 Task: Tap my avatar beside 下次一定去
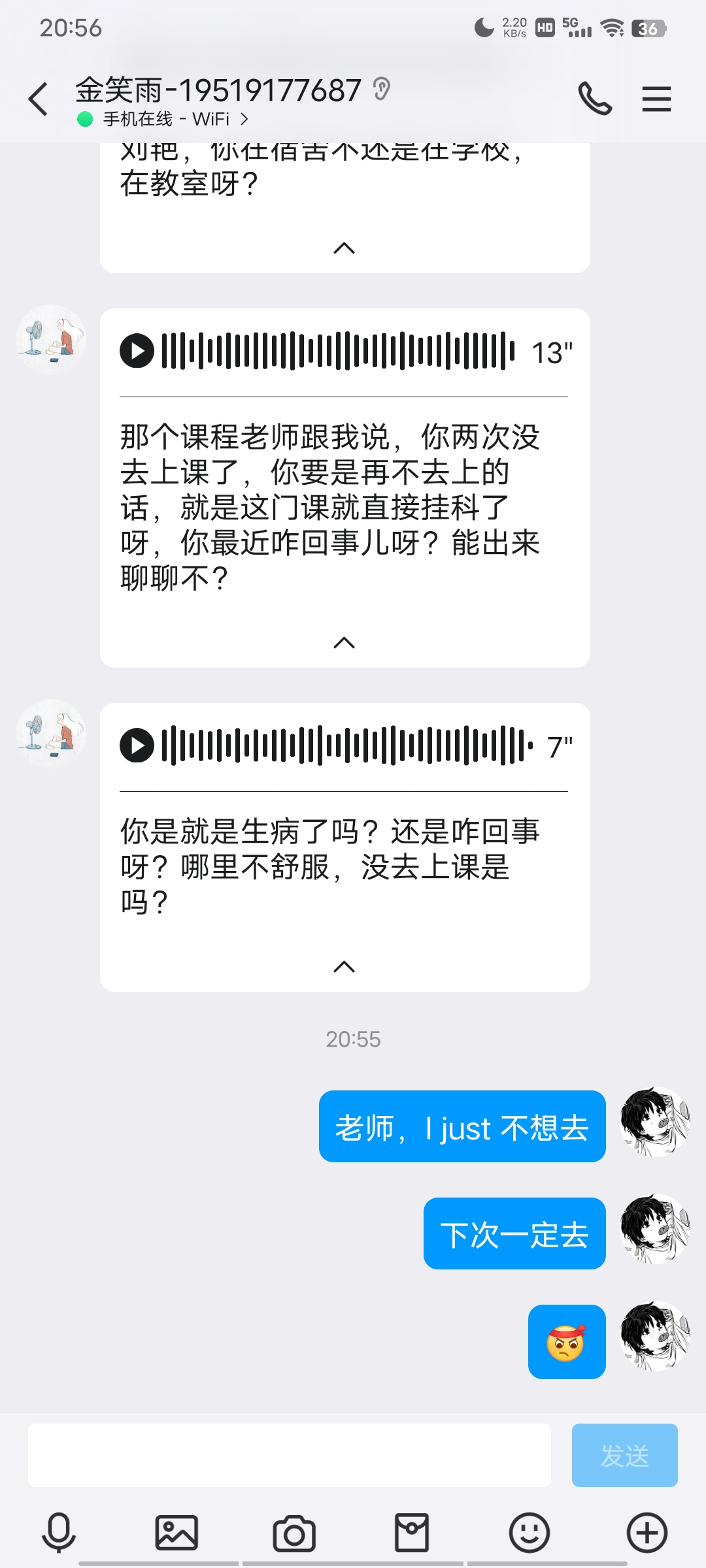655,1229
